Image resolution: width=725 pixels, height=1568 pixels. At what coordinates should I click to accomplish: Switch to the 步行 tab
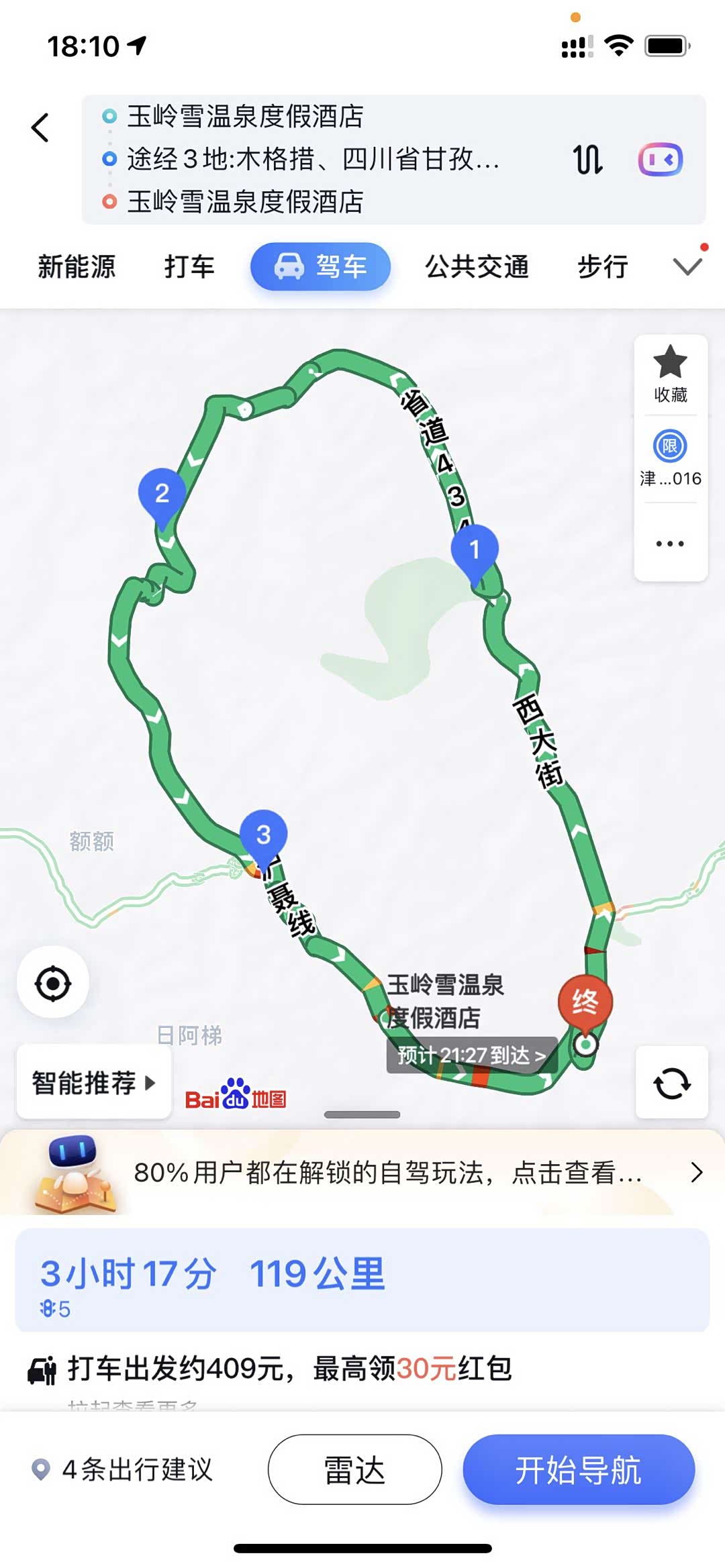pyautogui.click(x=602, y=267)
